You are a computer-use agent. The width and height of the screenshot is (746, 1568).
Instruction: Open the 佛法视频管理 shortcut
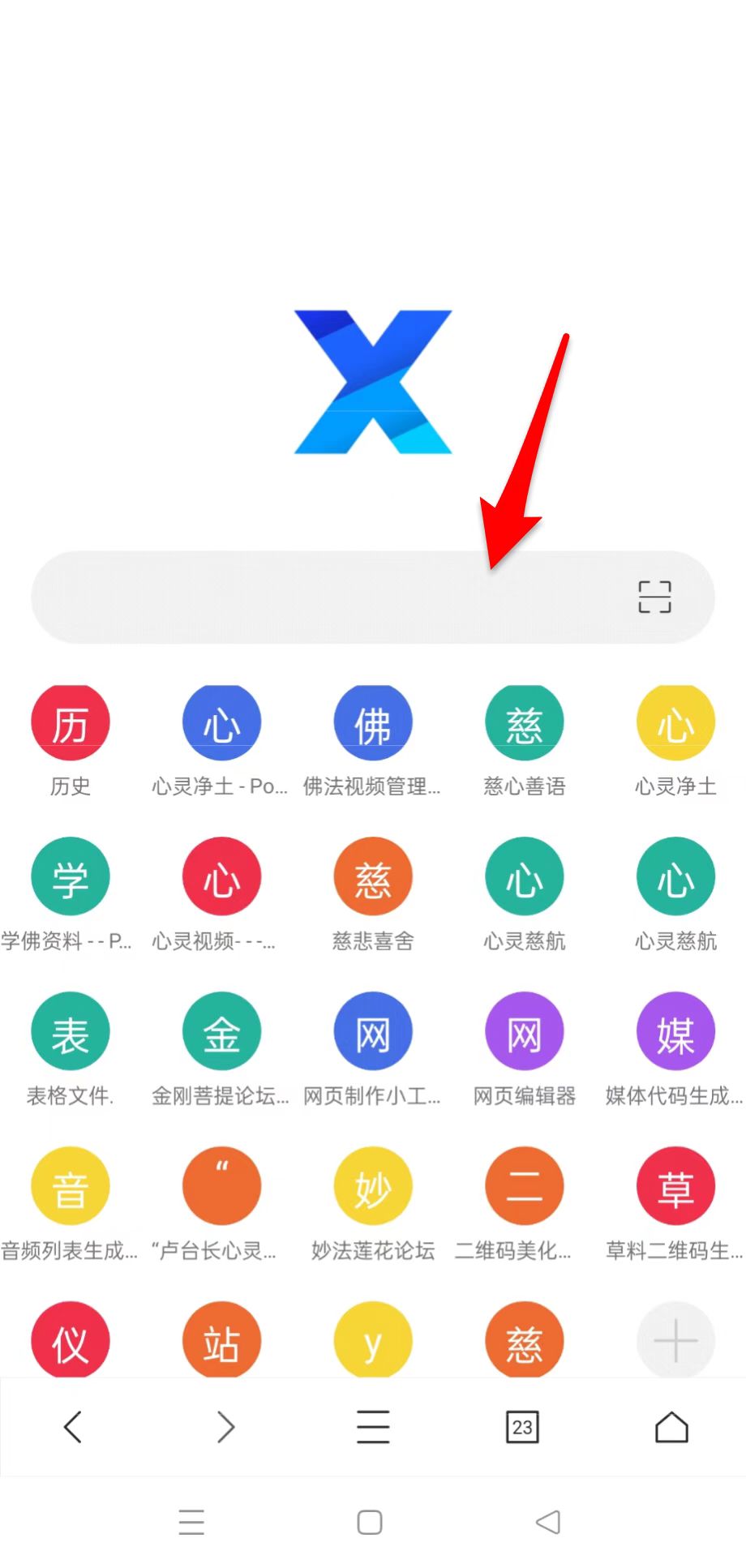(373, 722)
